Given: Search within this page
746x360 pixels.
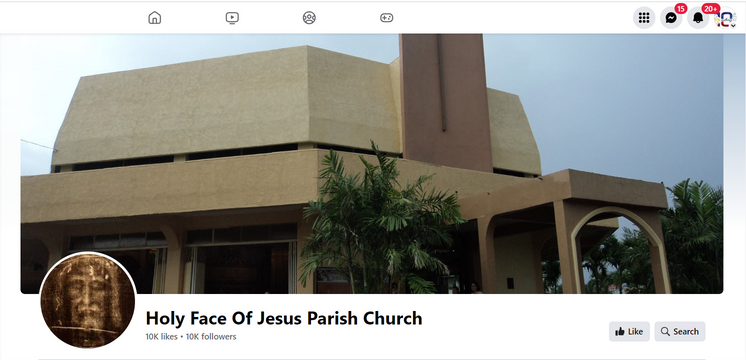Looking at the screenshot, I should 680,331.
